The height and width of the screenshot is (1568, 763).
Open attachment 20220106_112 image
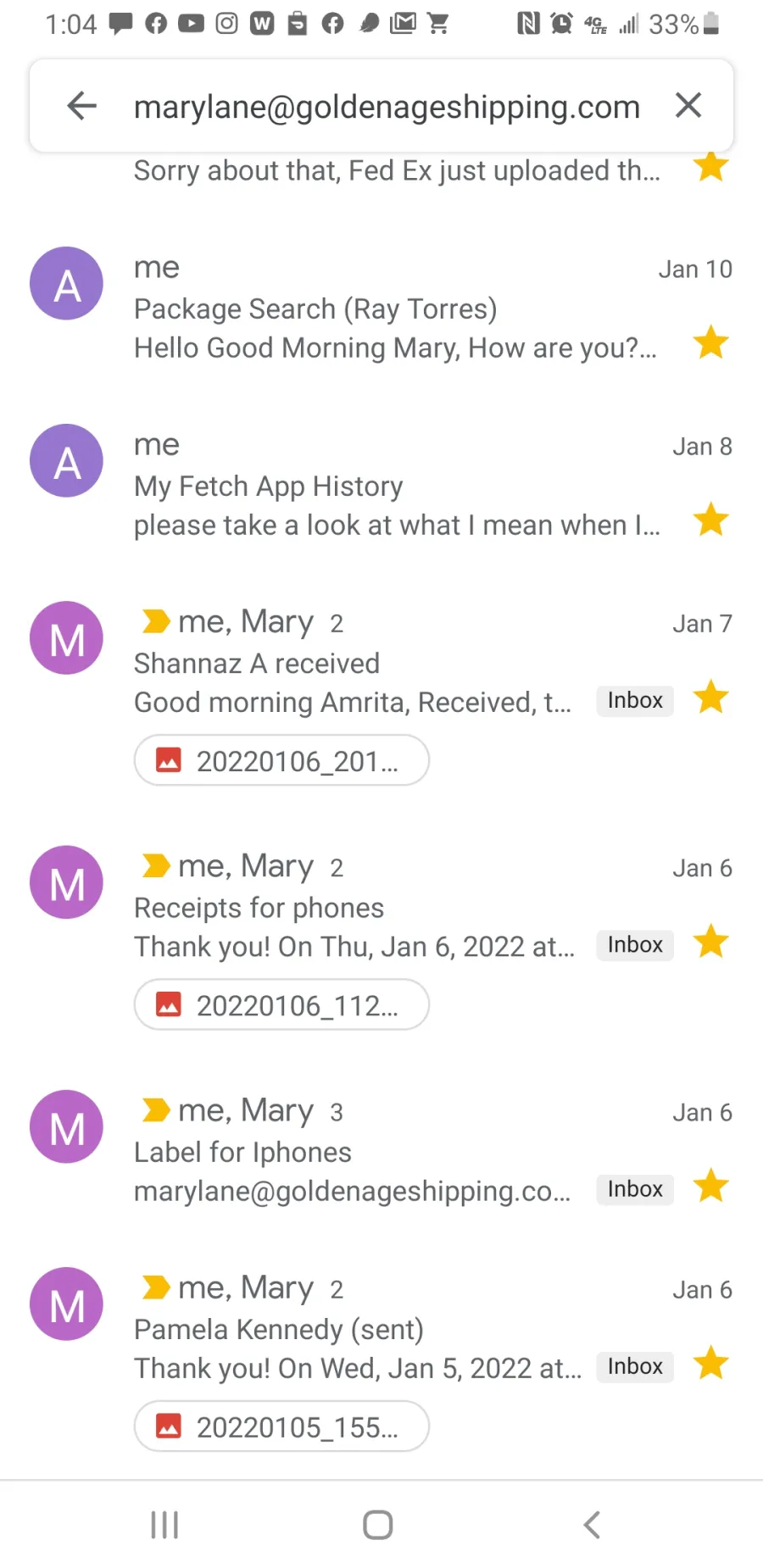coord(281,1004)
